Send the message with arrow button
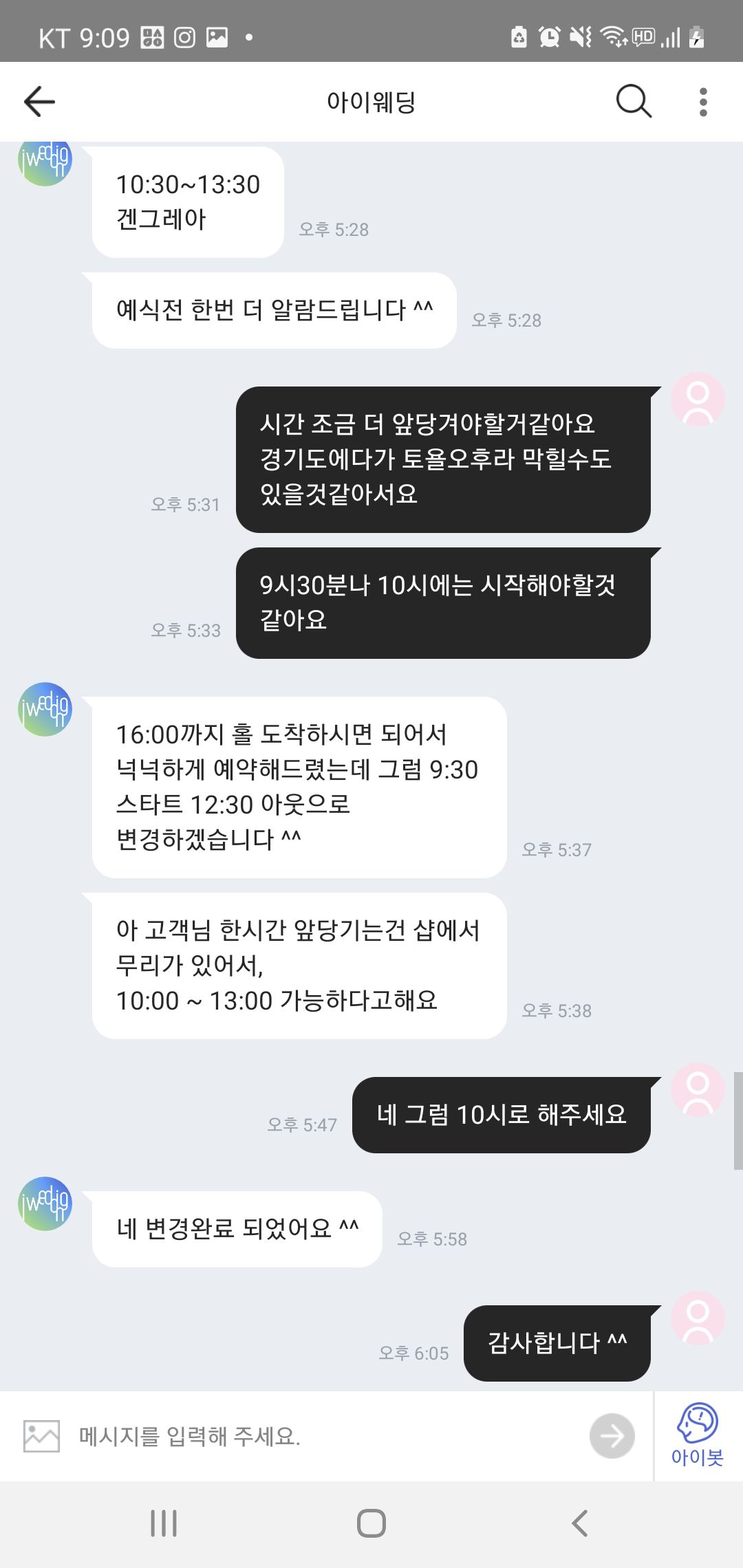This screenshot has height=1568, width=743. coord(612,1436)
